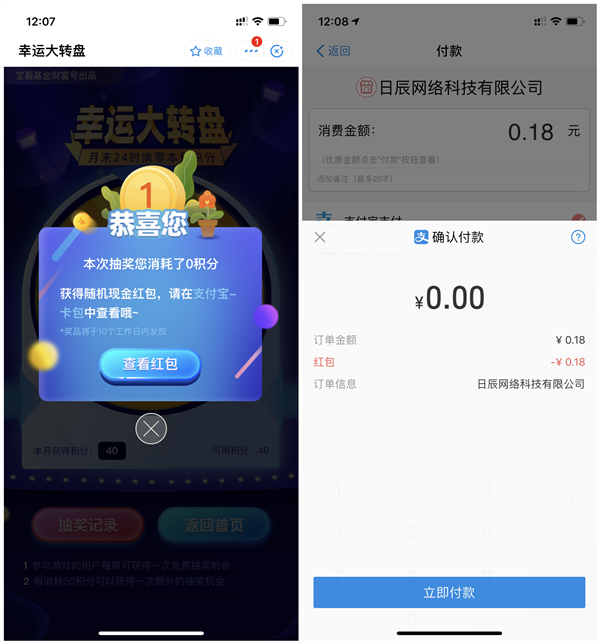Tap 查看红包 to view the red packet
This screenshot has height=644, width=600.
pyautogui.click(x=150, y=365)
